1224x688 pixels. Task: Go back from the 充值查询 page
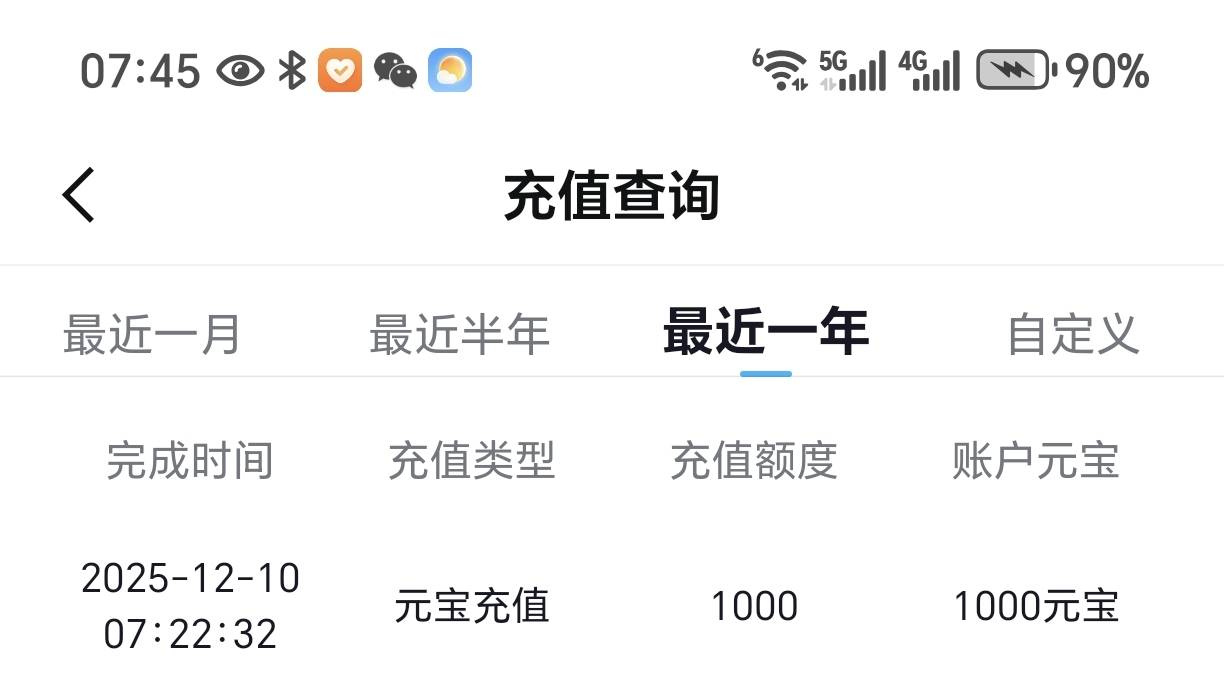(79, 194)
